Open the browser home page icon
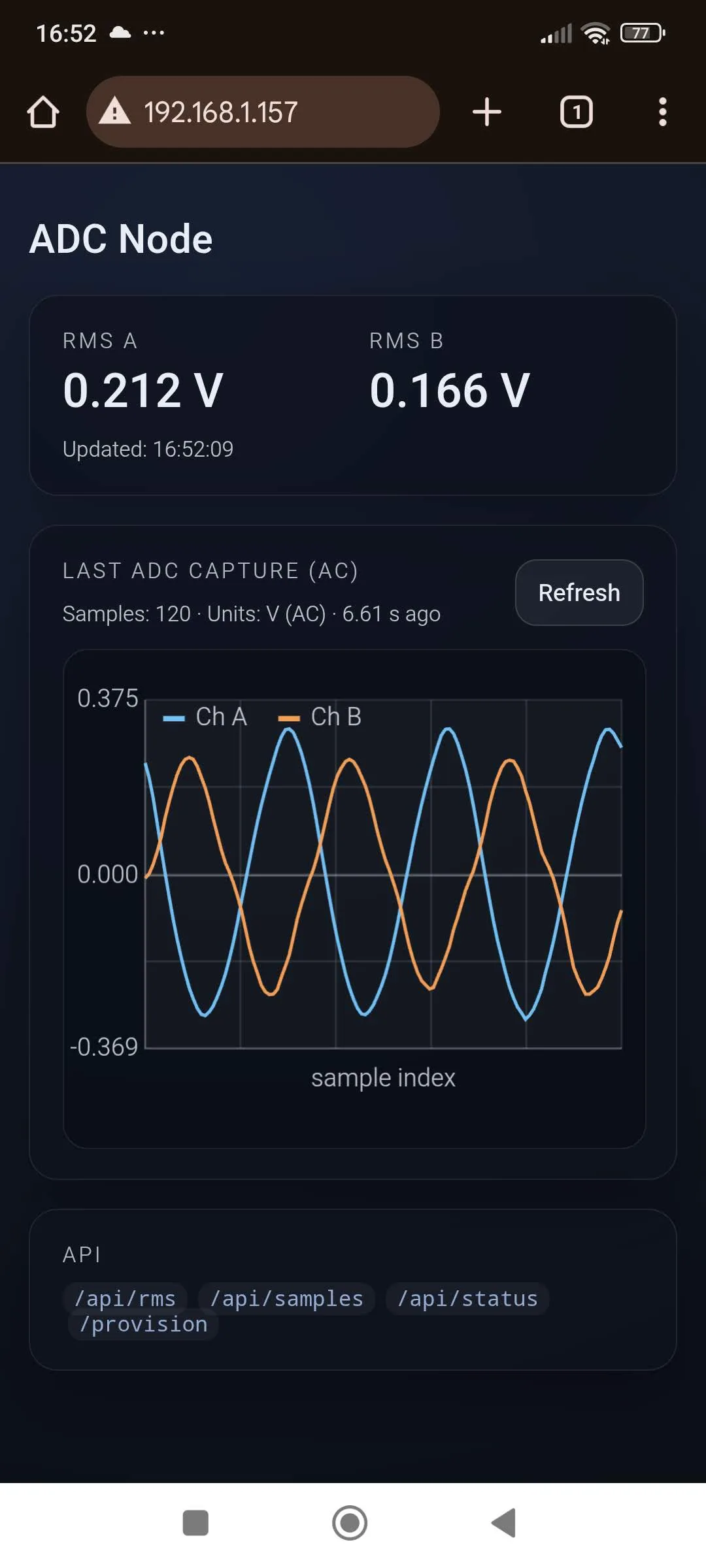 coord(43,111)
